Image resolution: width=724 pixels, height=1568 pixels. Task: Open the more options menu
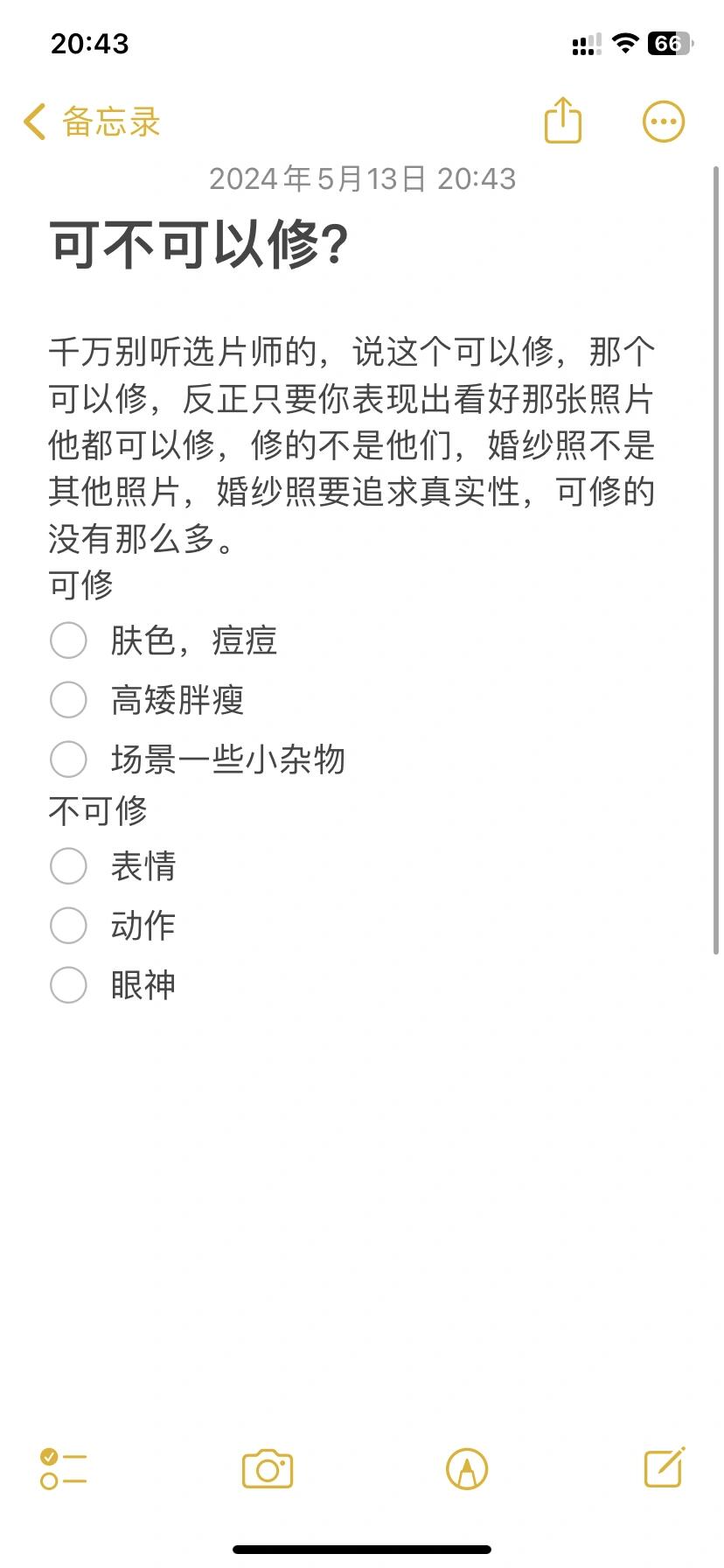pos(663,122)
